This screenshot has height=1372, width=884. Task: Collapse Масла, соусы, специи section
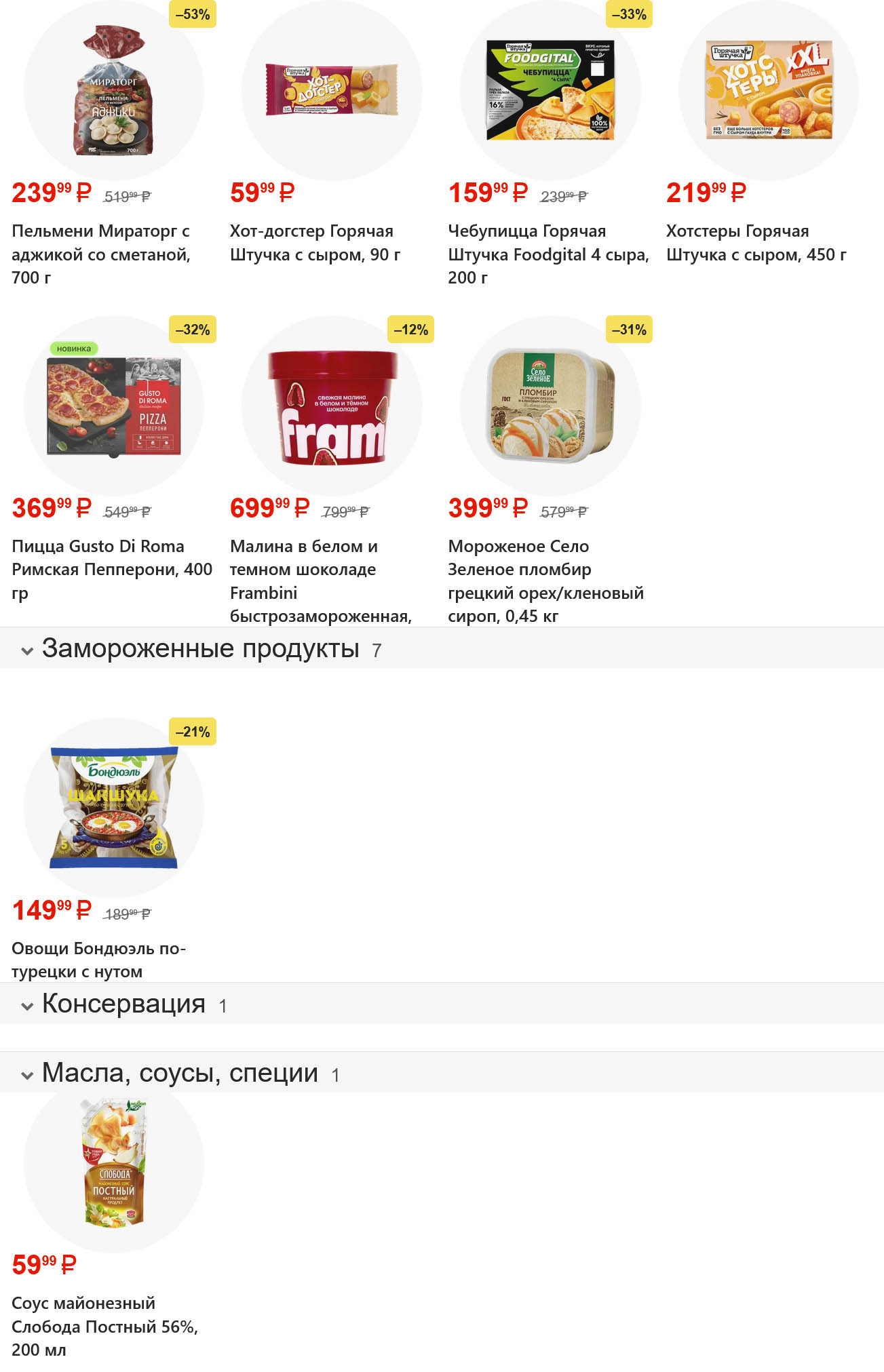click(x=27, y=1074)
